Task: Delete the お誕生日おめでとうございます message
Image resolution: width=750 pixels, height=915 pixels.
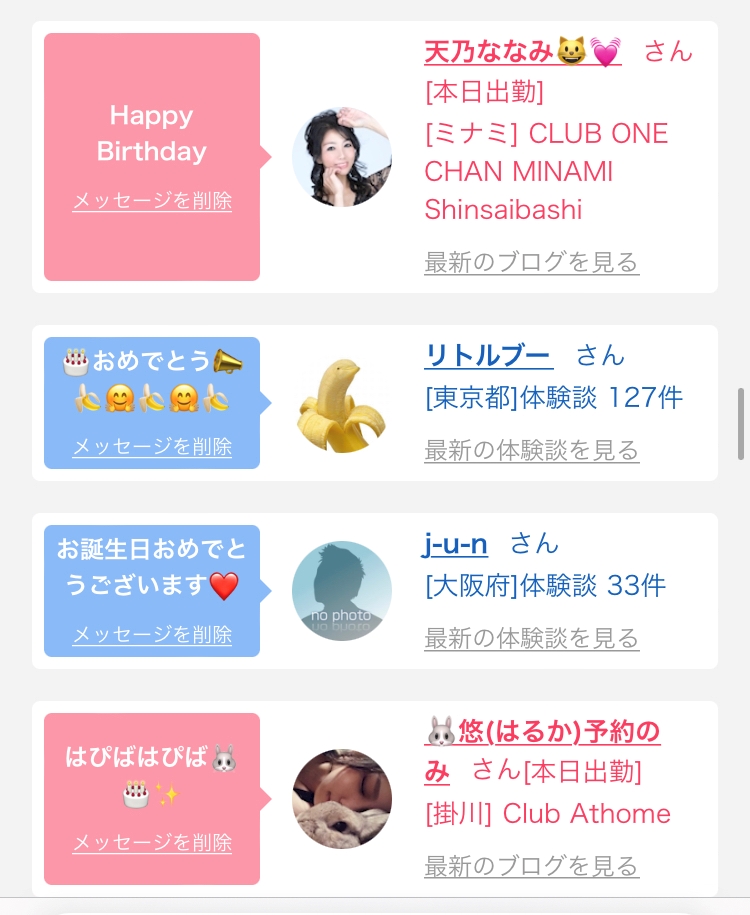Action: point(152,634)
